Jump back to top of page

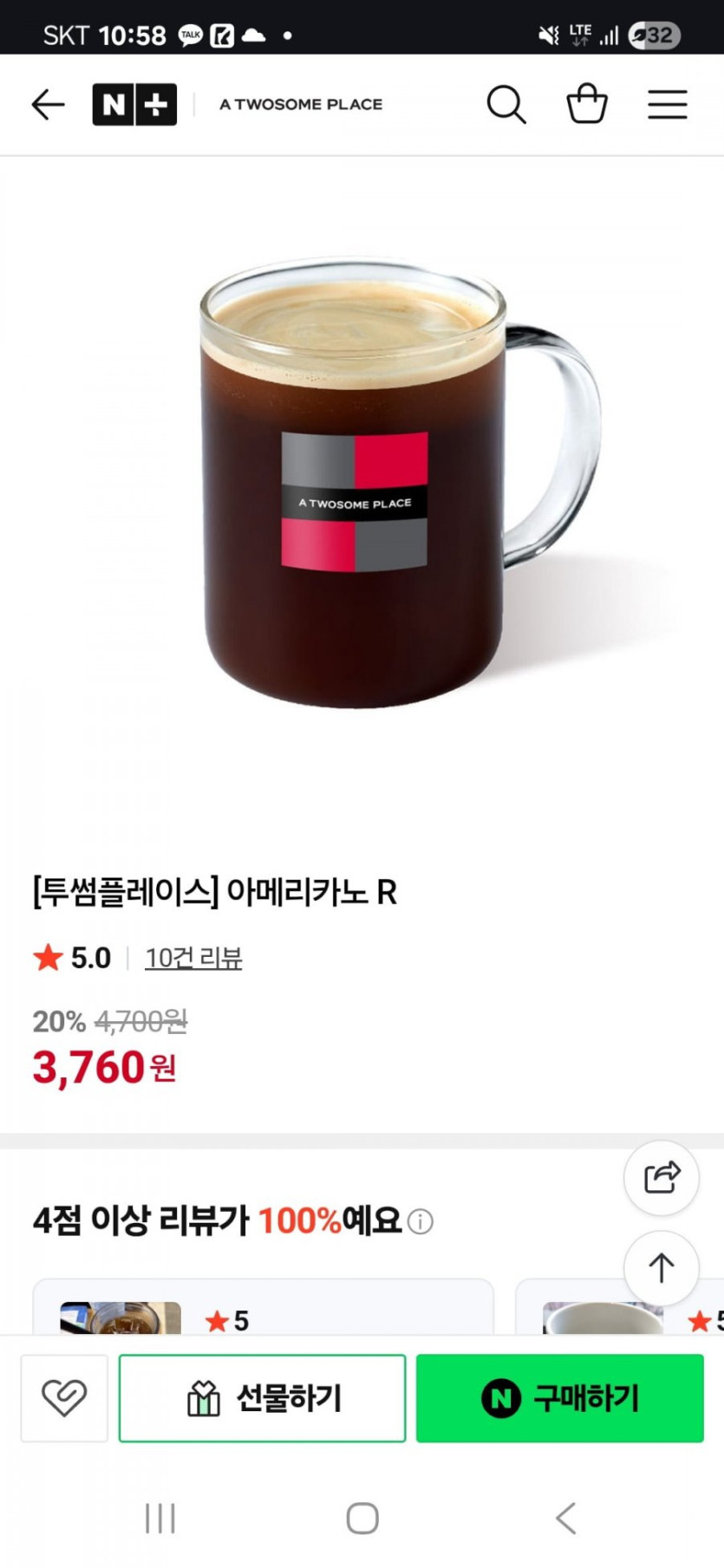click(x=662, y=1268)
